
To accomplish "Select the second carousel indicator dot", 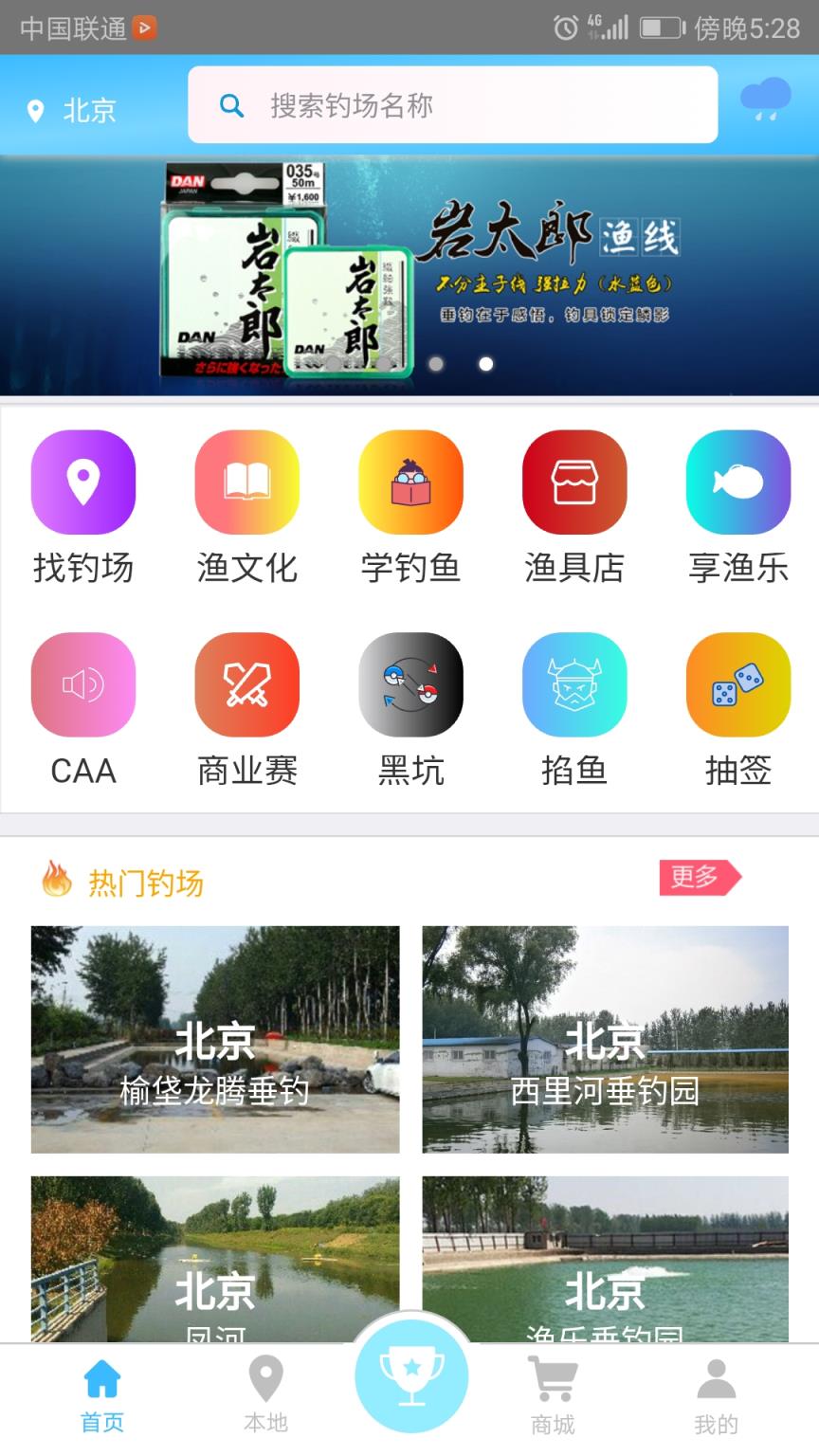I will (x=486, y=362).
